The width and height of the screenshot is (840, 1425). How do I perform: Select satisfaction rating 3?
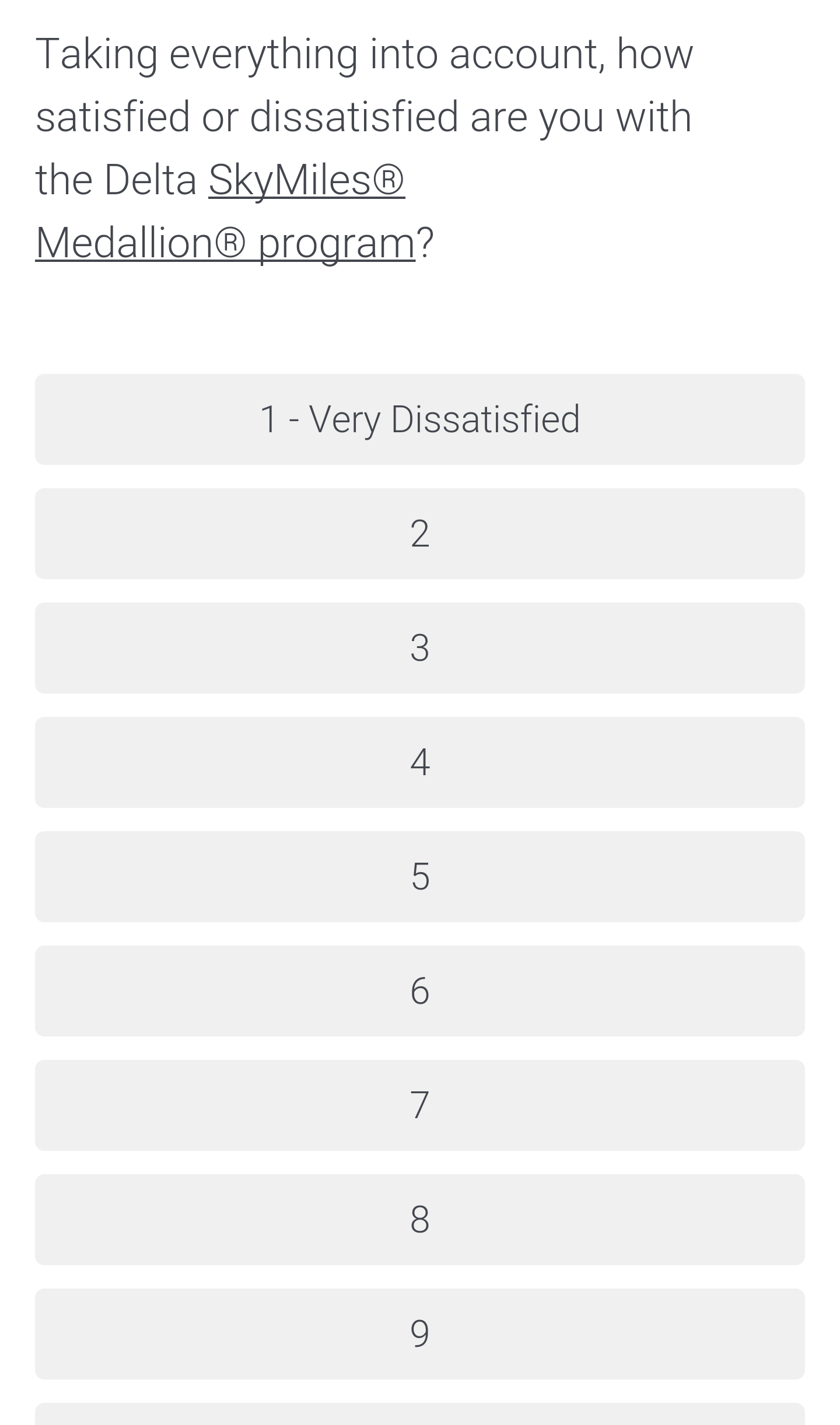coord(419,648)
